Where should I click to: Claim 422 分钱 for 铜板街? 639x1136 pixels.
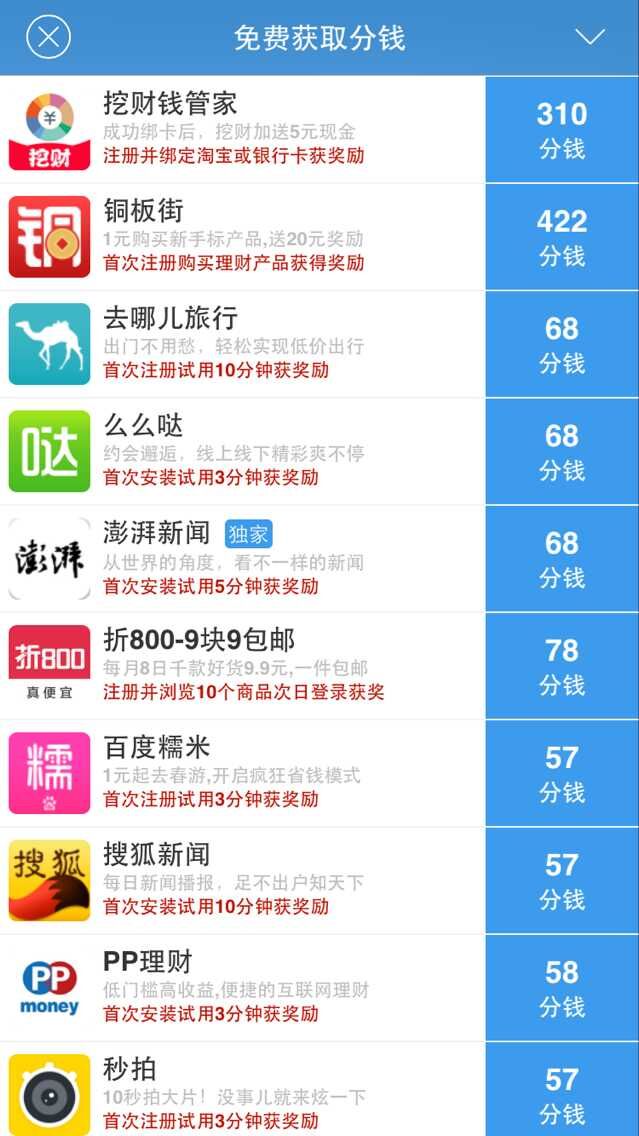click(x=562, y=237)
